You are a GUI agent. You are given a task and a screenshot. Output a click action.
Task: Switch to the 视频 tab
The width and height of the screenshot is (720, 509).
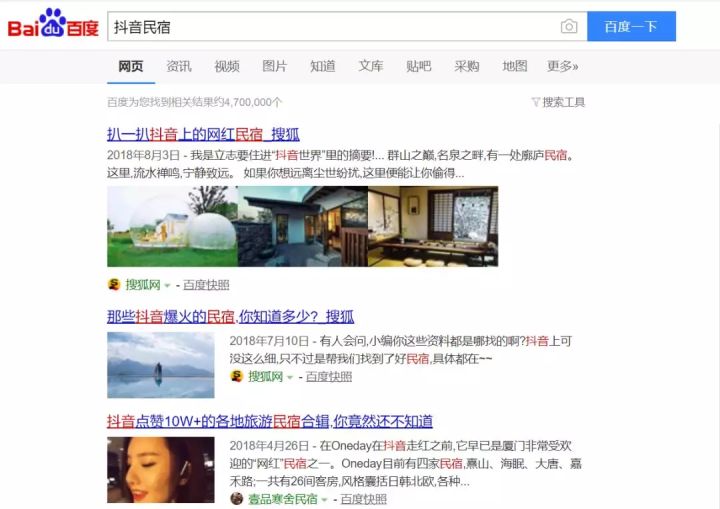point(227,66)
